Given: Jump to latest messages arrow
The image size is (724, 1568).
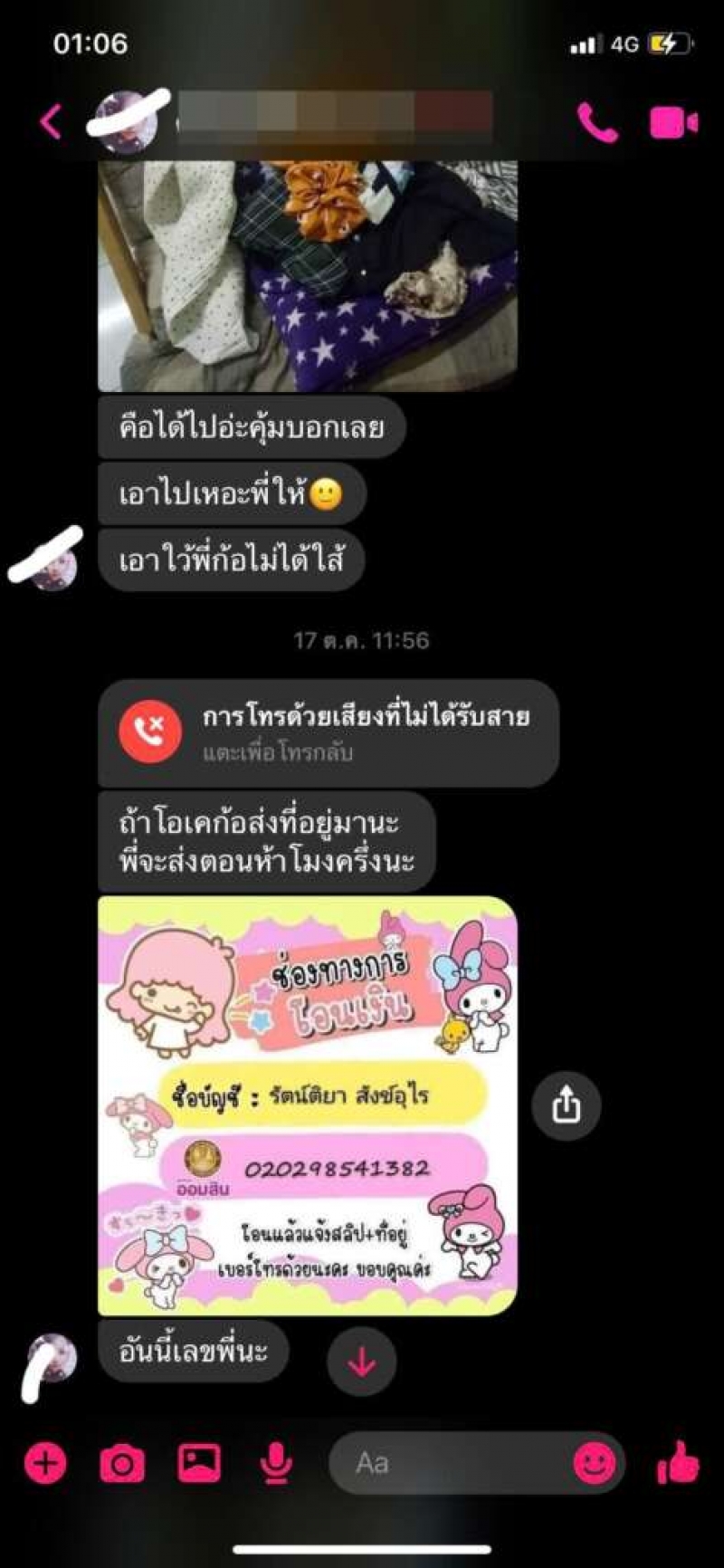Looking at the screenshot, I should point(361,1362).
